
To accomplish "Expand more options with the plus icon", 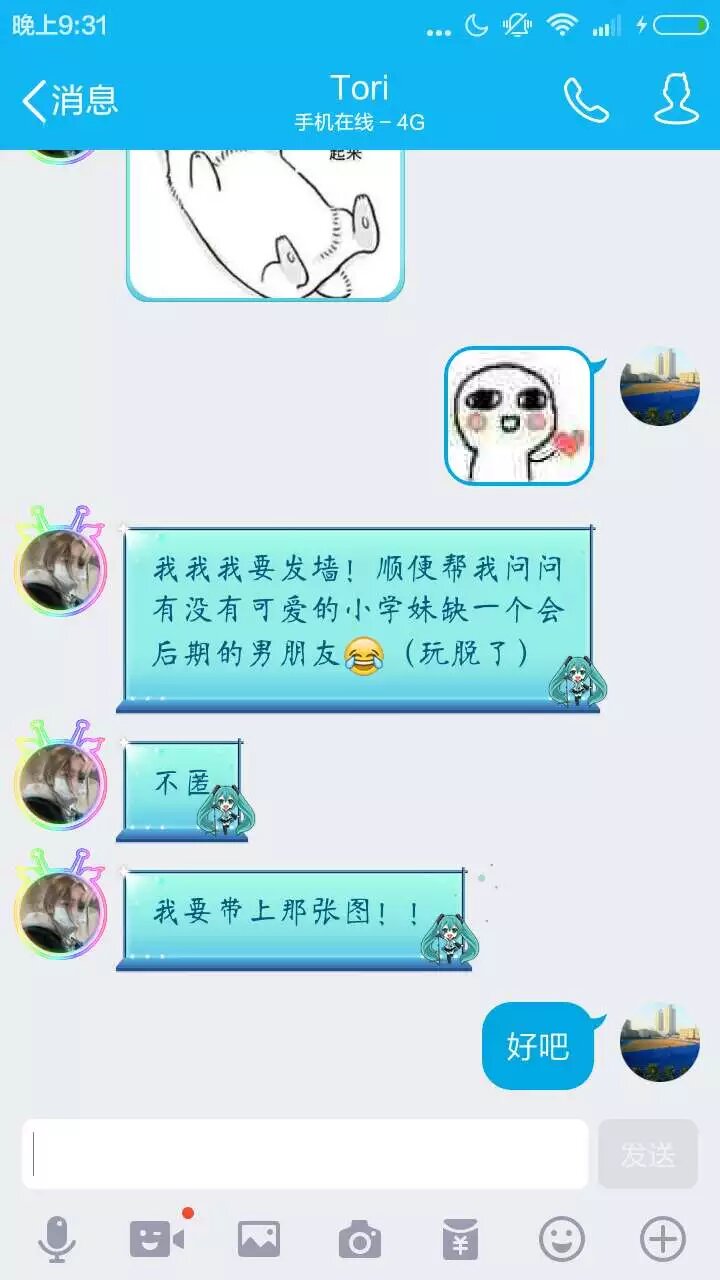I will coord(663,1240).
